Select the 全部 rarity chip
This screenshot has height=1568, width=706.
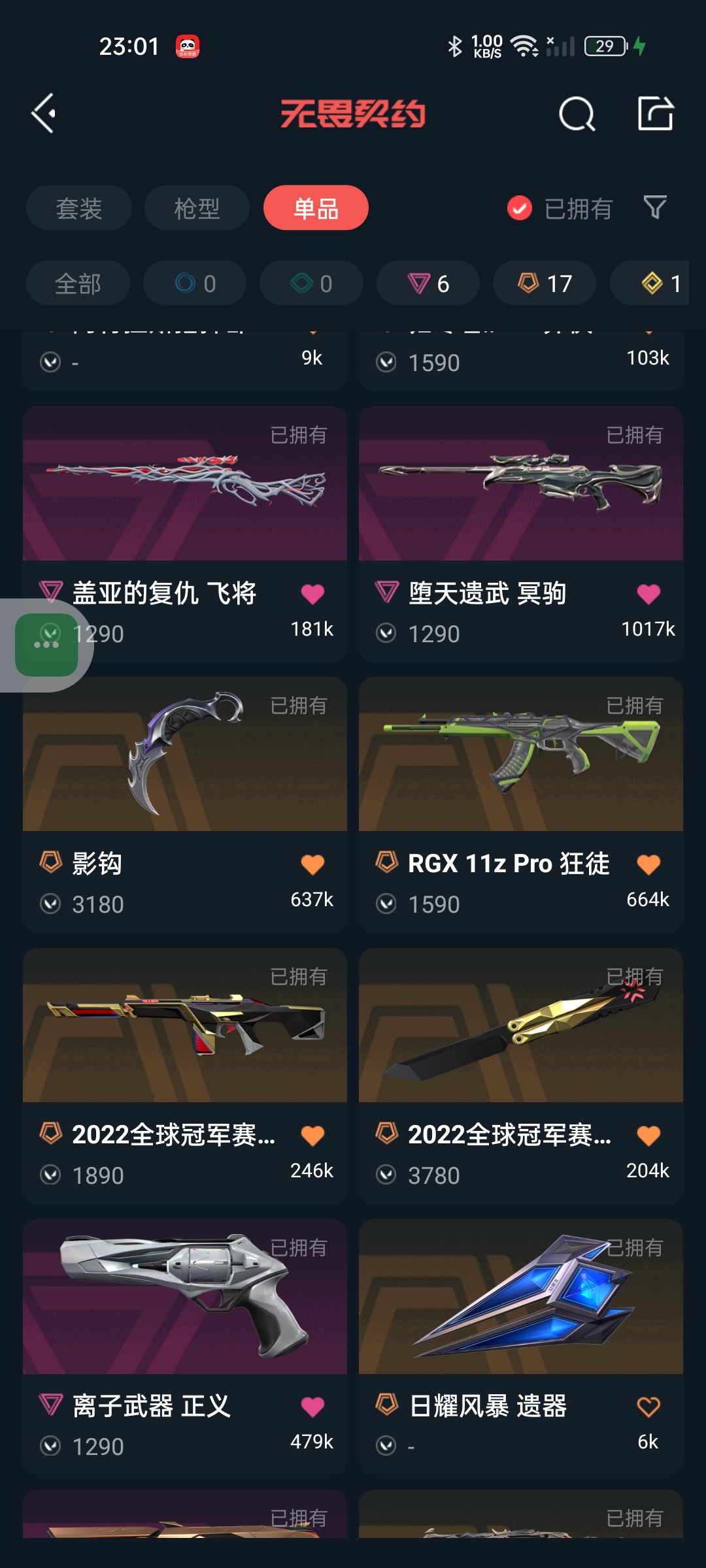coord(78,284)
